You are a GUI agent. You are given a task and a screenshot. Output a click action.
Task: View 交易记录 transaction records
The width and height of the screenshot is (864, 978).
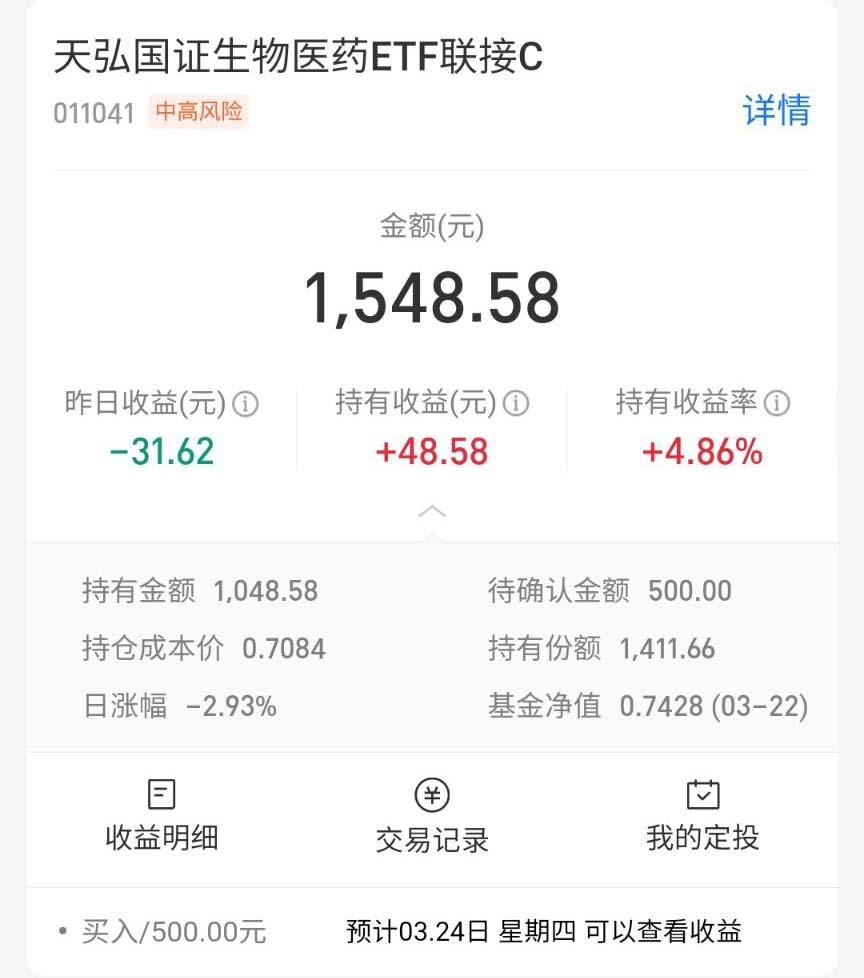[x=432, y=816]
